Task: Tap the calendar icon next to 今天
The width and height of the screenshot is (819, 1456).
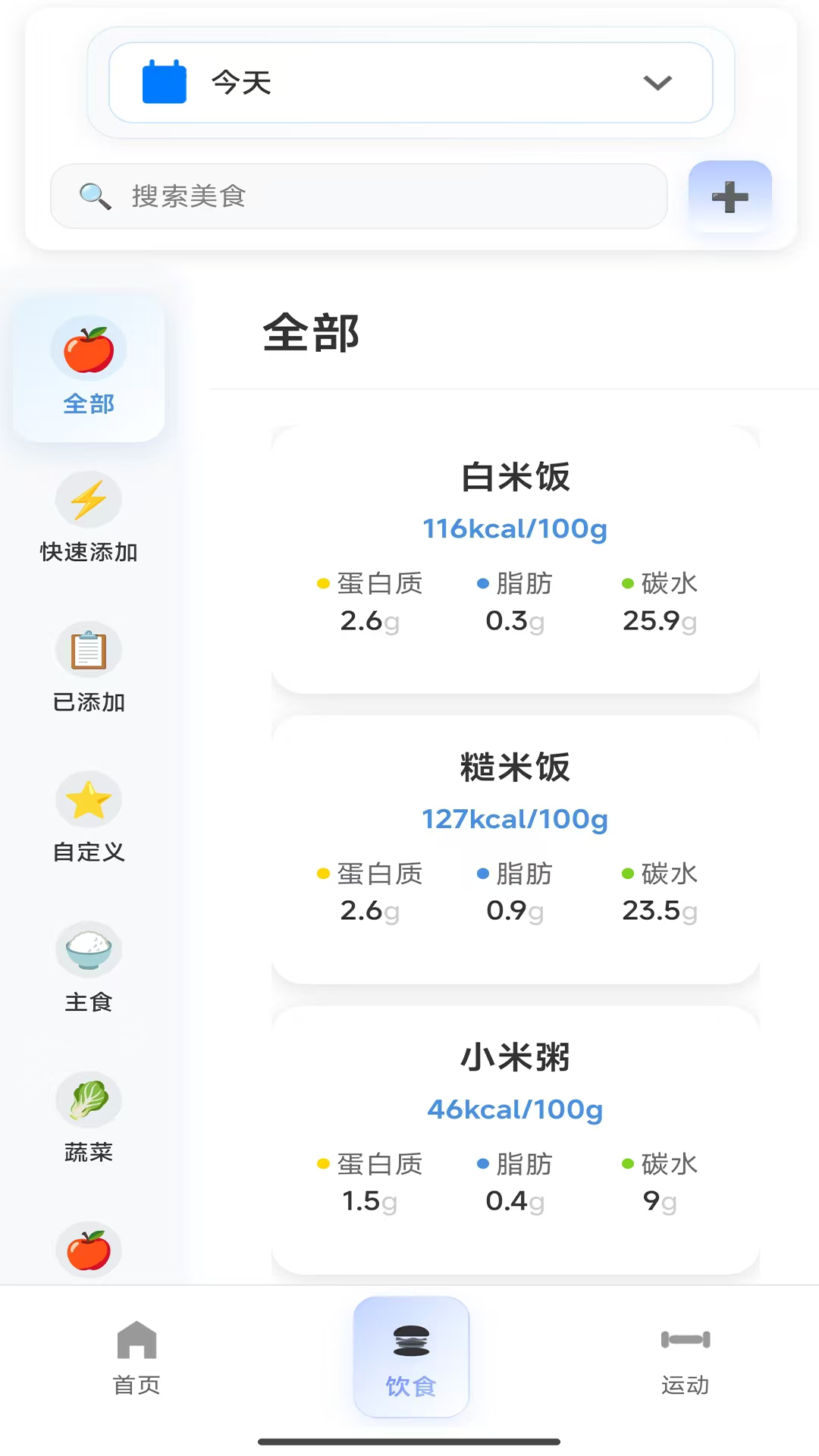Action: click(x=164, y=83)
